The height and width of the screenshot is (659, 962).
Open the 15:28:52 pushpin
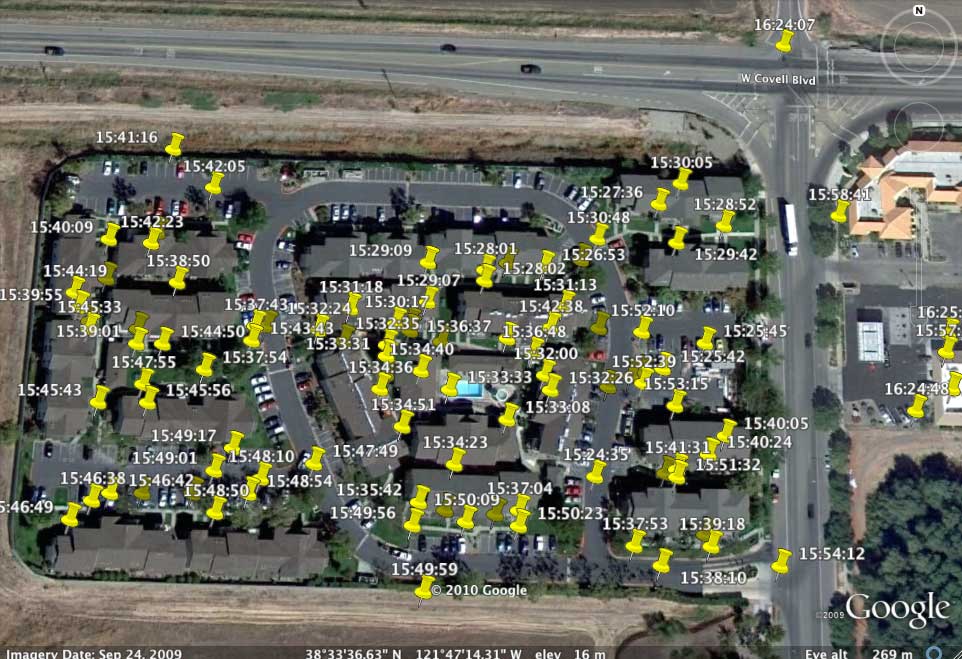pos(725,221)
